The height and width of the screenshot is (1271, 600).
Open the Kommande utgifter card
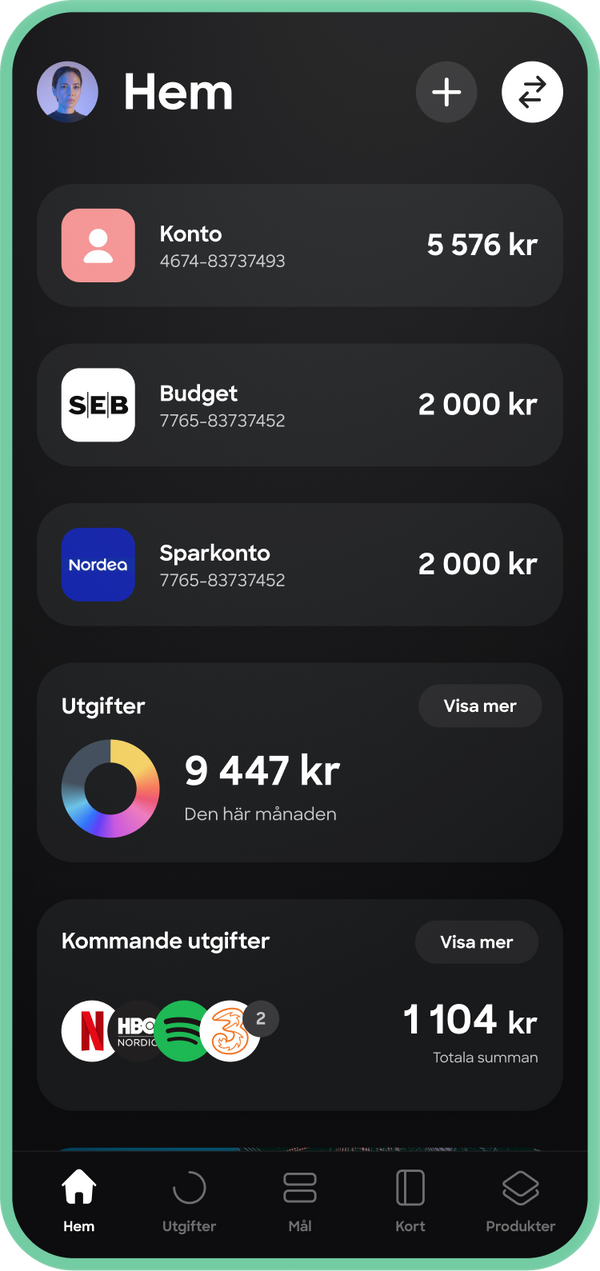pos(300,1004)
